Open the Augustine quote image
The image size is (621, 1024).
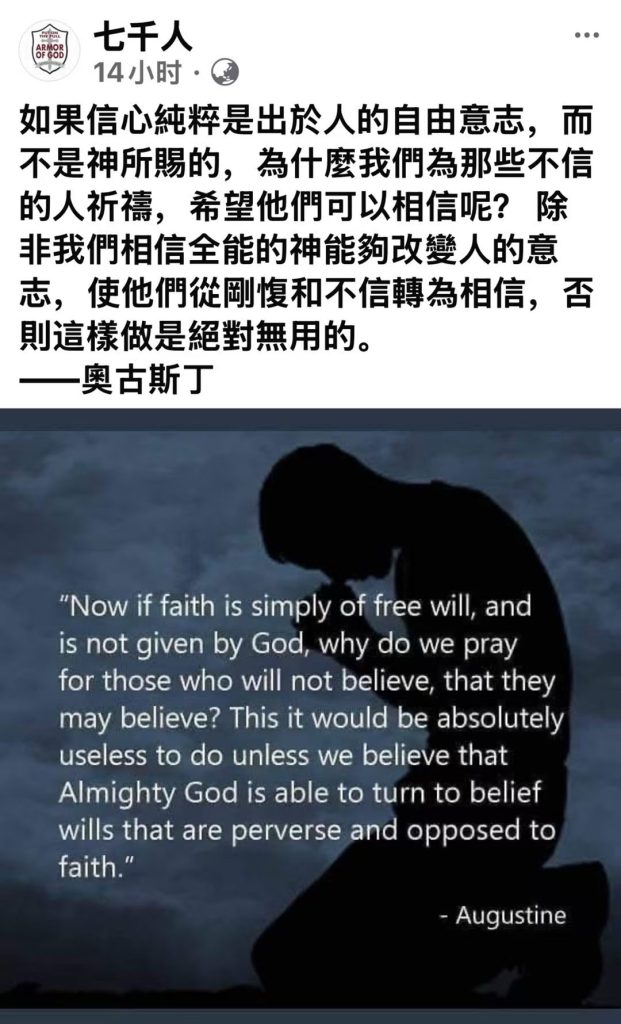coord(310,715)
